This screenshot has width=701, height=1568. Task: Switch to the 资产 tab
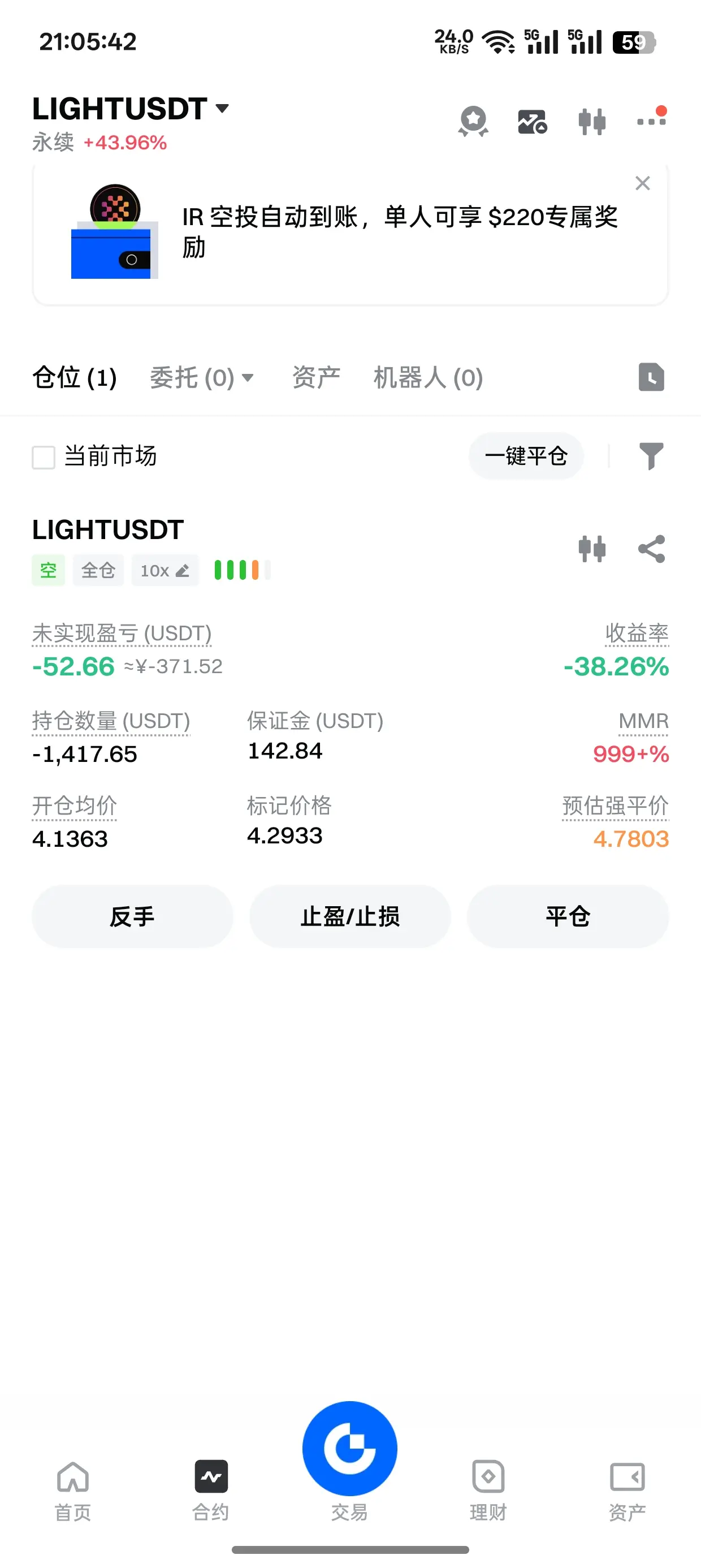[x=316, y=378]
